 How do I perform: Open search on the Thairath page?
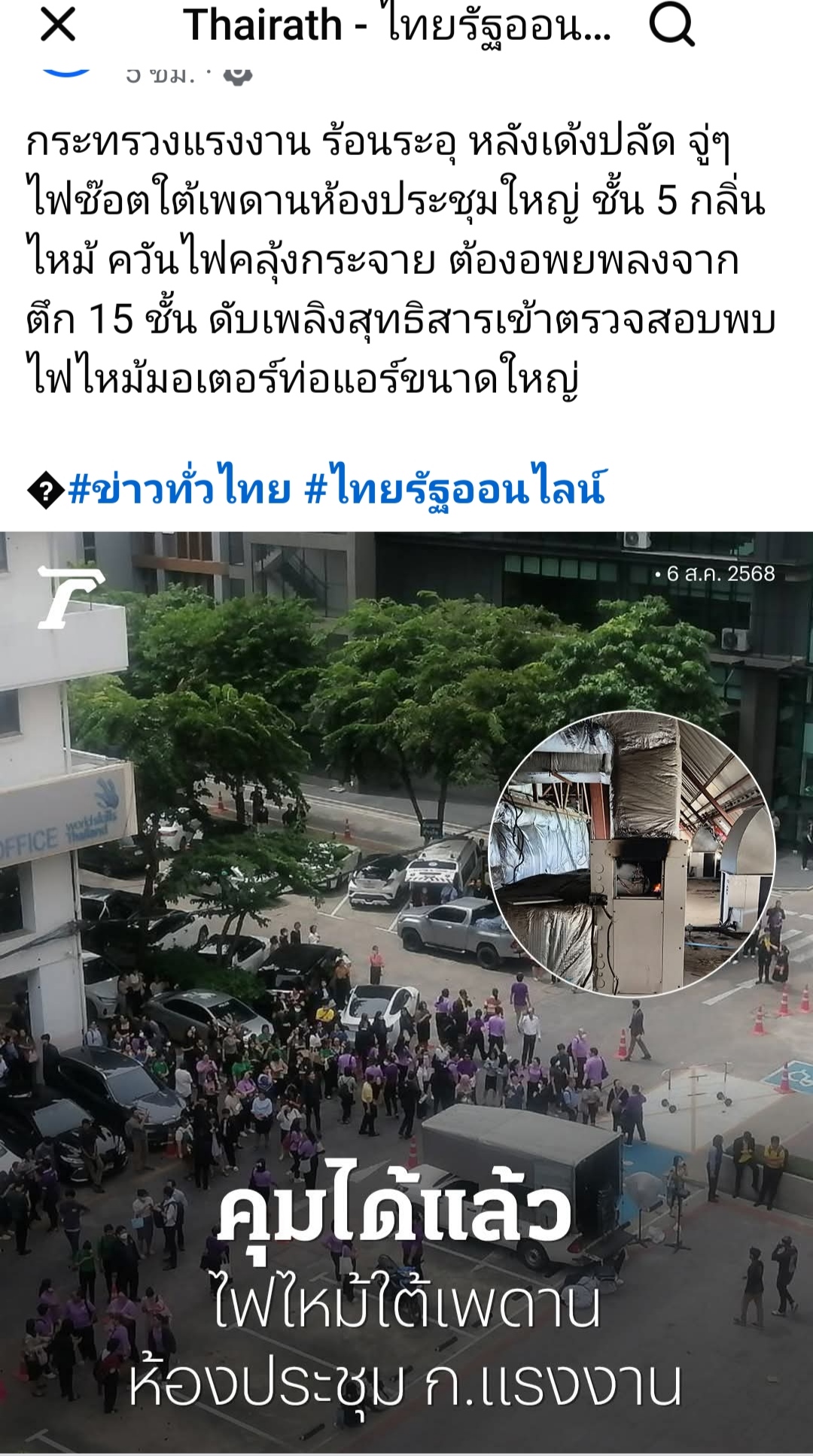coord(671,25)
